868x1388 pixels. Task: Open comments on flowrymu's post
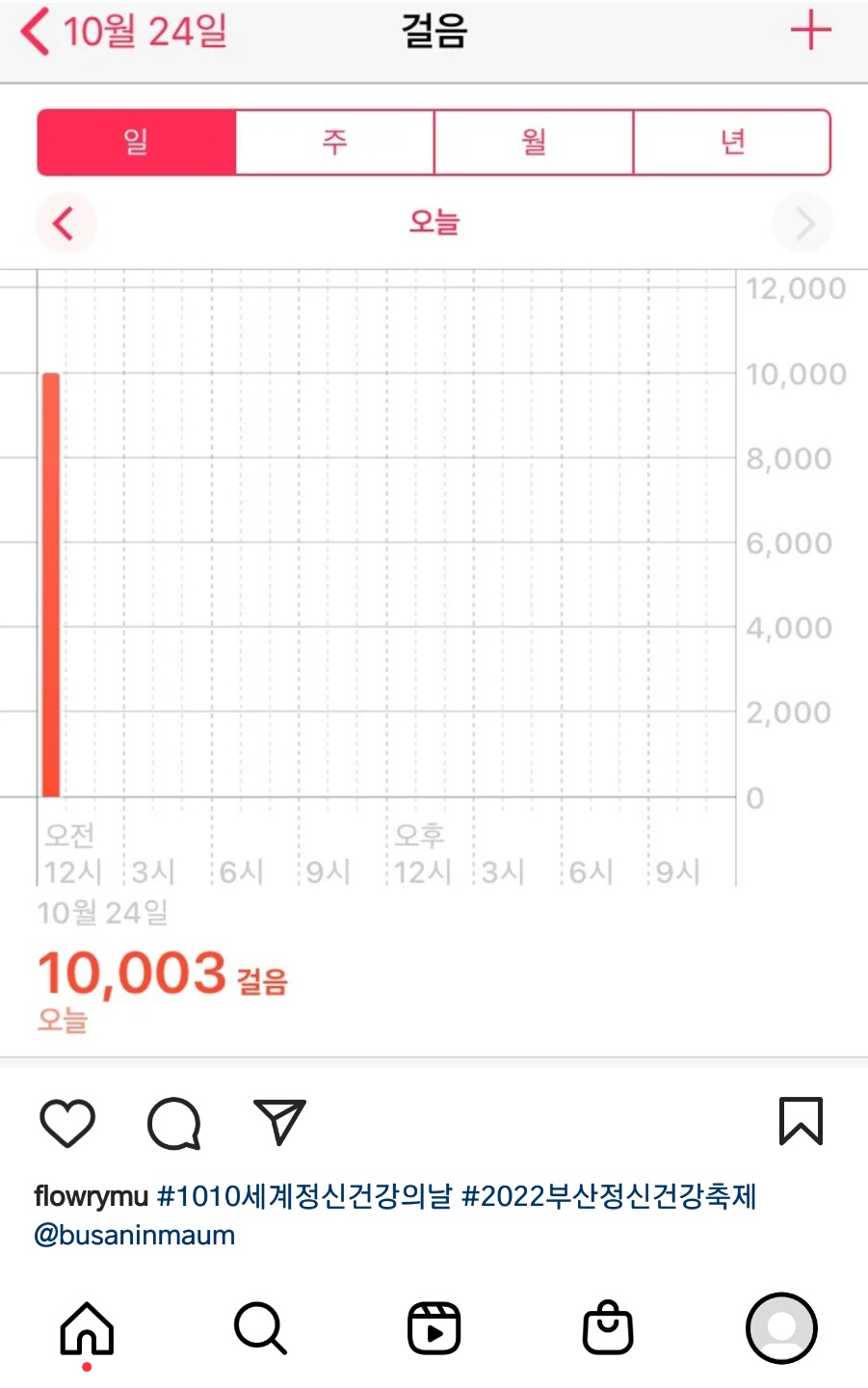(x=174, y=1123)
